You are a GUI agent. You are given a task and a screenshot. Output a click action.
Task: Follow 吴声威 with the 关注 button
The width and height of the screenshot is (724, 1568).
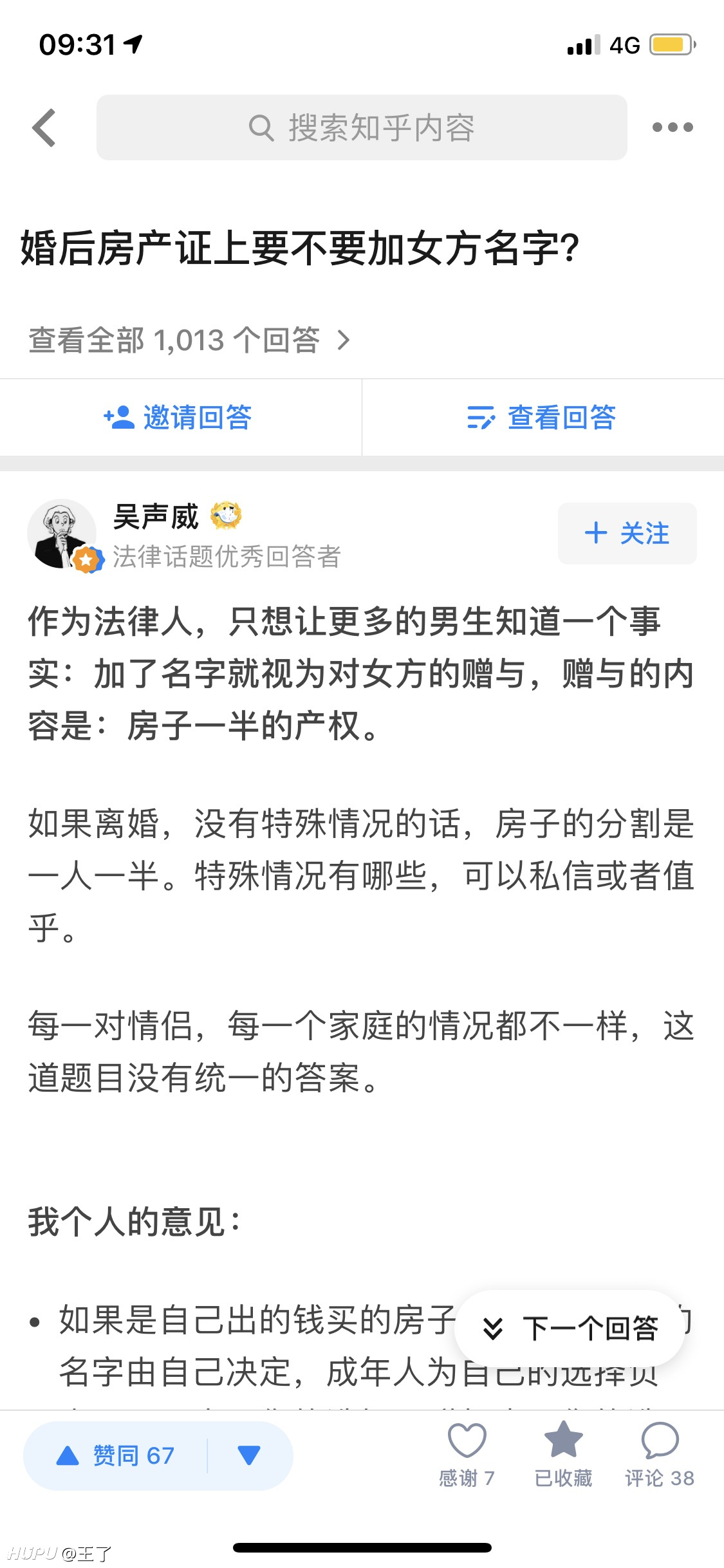[627, 534]
